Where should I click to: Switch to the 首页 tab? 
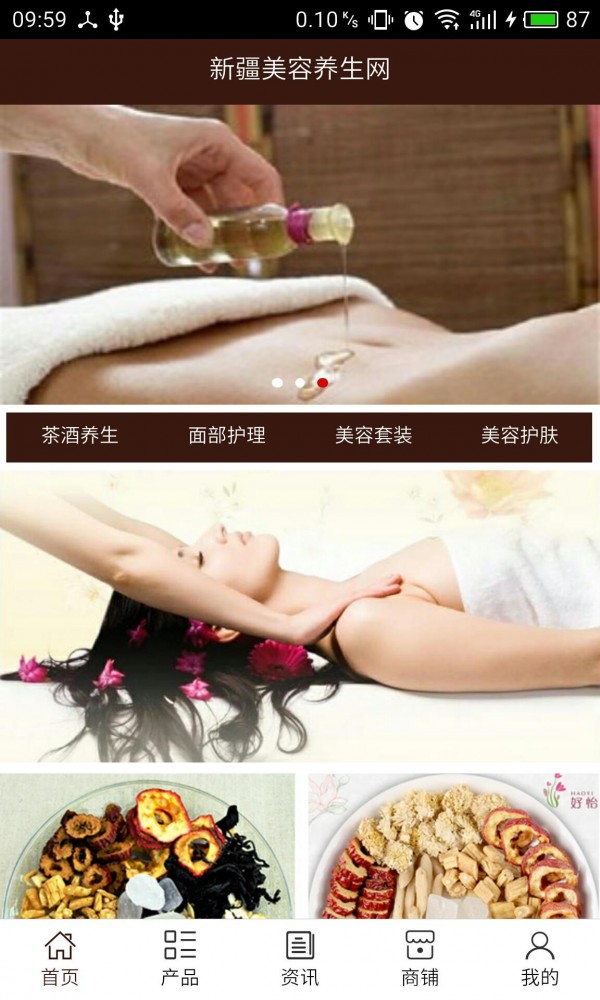click(60, 959)
